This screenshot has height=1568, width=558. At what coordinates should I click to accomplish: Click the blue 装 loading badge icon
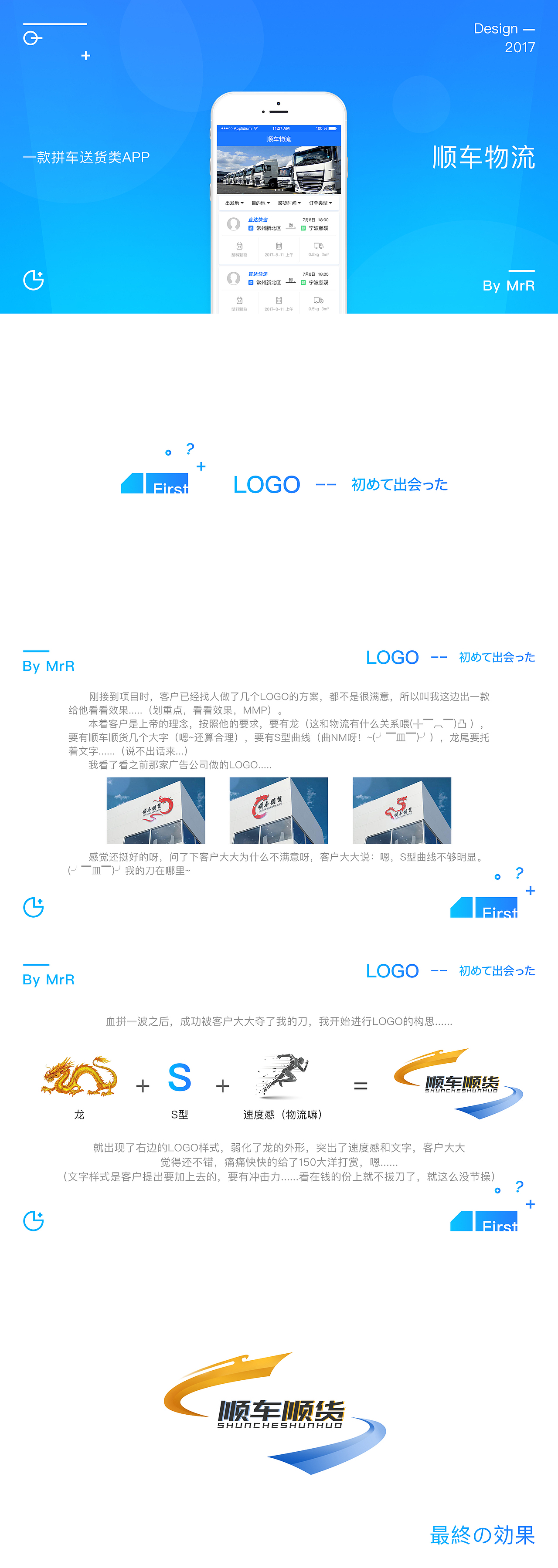point(251,228)
